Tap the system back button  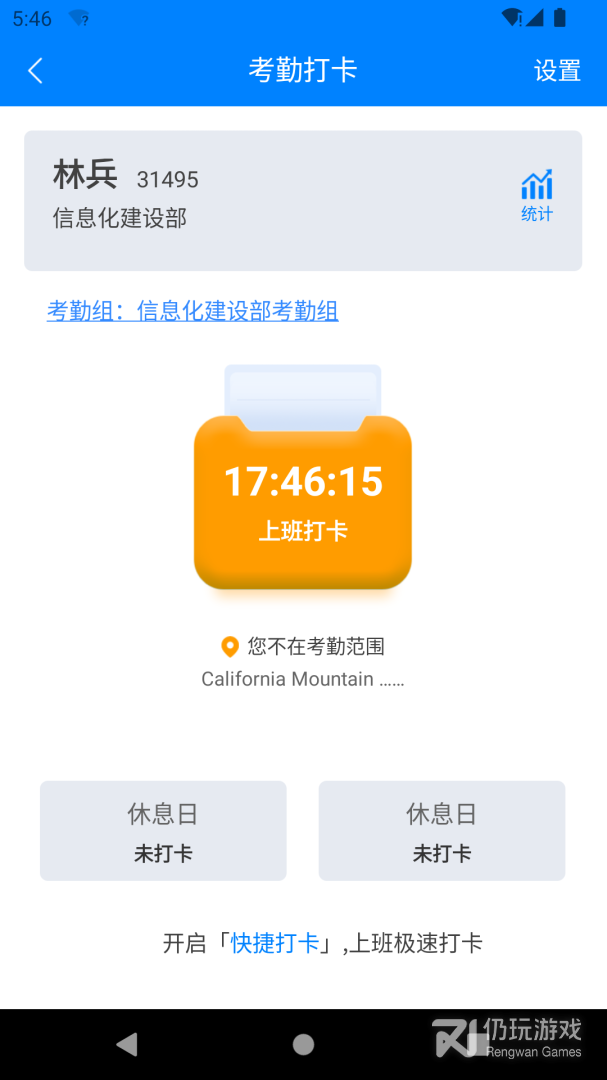pos(127,1045)
